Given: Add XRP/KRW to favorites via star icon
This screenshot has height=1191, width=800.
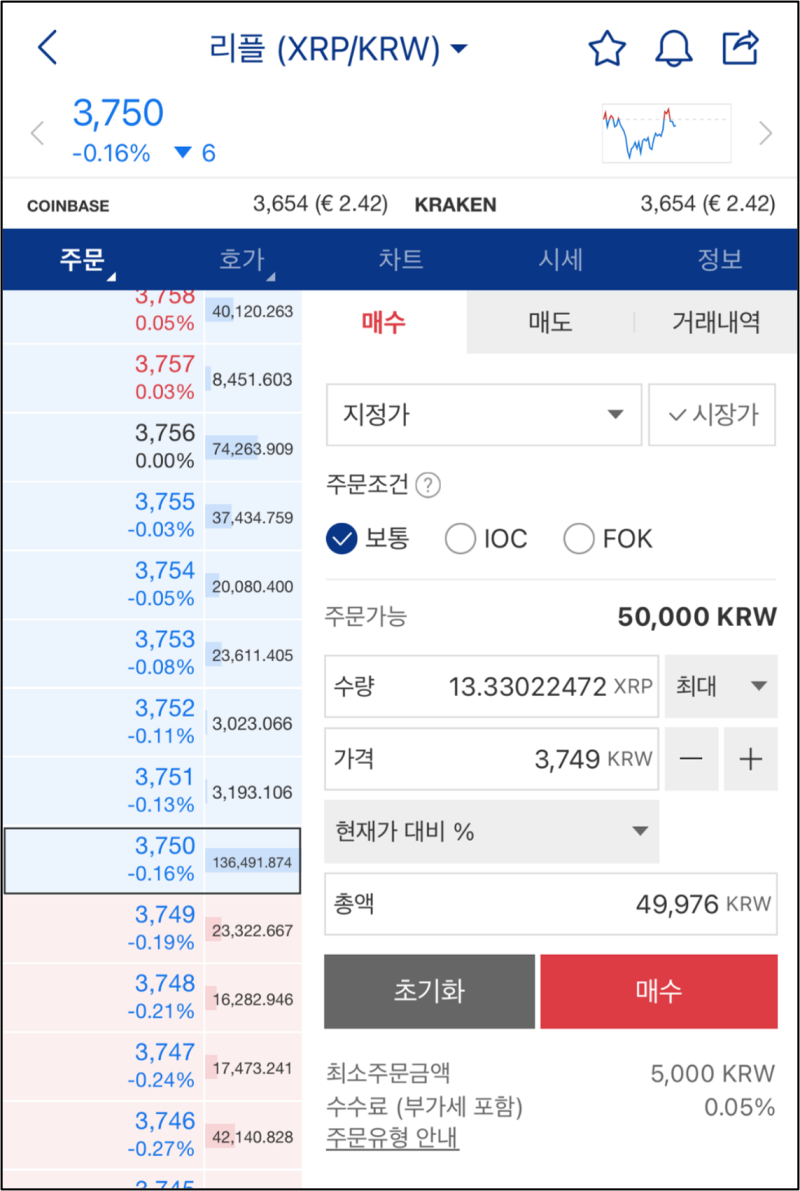Looking at the screenshot, I should click(x=607, y=46).
